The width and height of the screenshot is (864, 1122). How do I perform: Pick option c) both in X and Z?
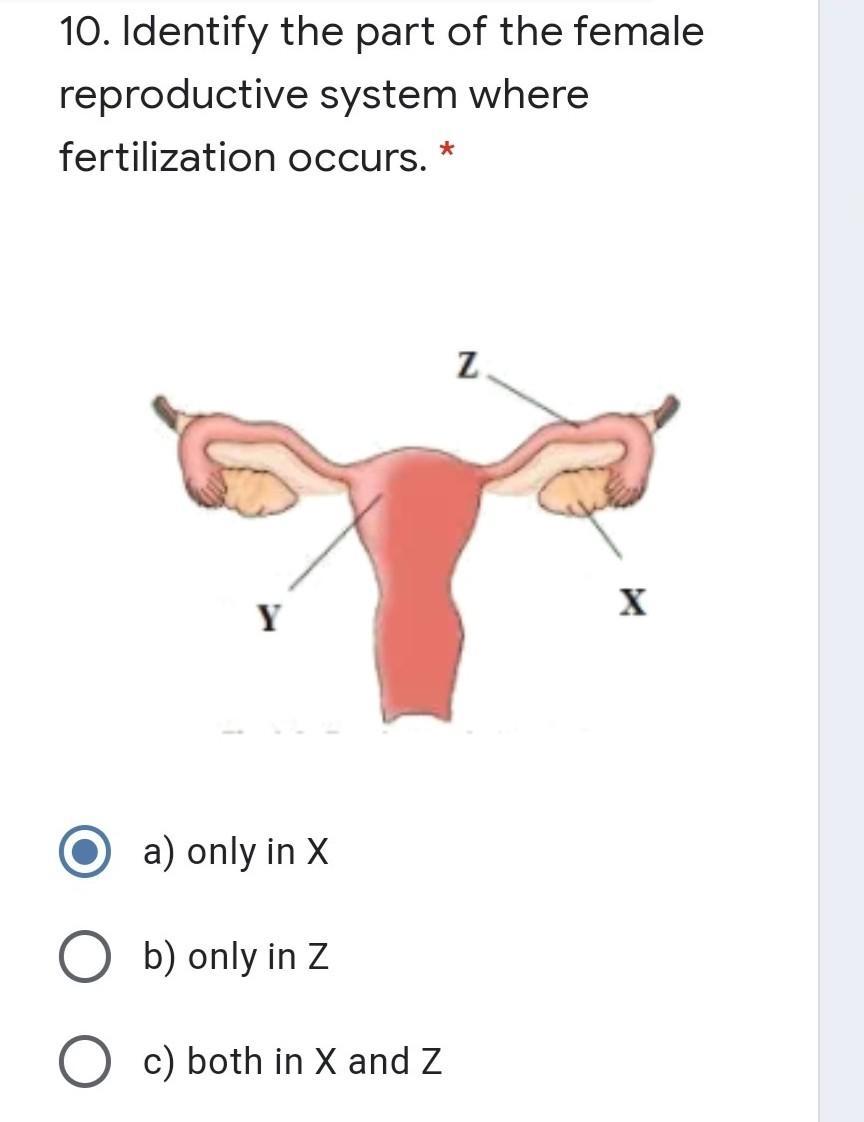[x=86, y=1061]
